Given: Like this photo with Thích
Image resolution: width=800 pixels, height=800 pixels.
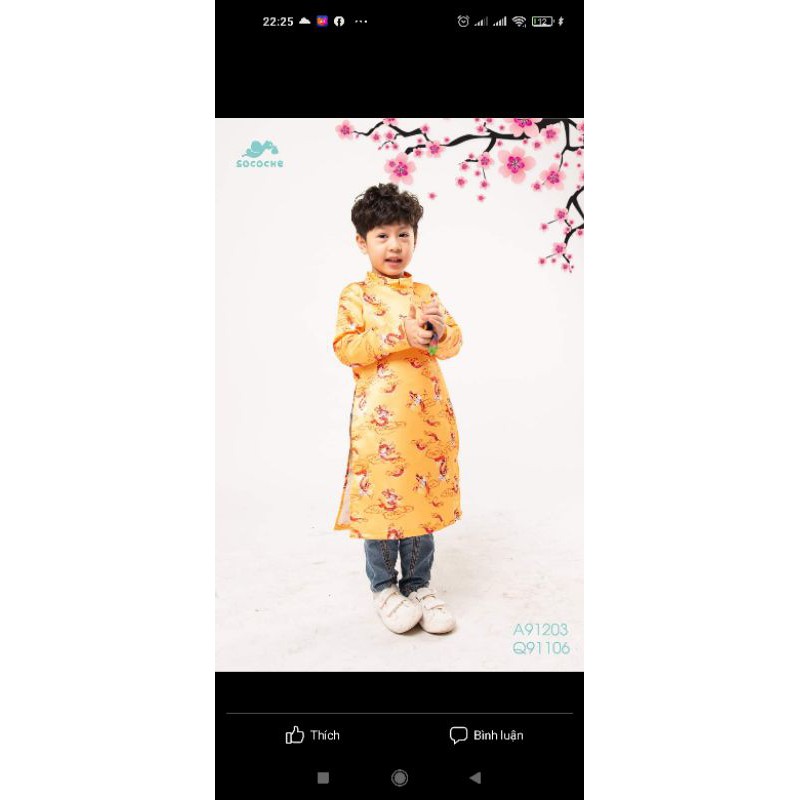Looking at the screenshot, I should point(312,735).
